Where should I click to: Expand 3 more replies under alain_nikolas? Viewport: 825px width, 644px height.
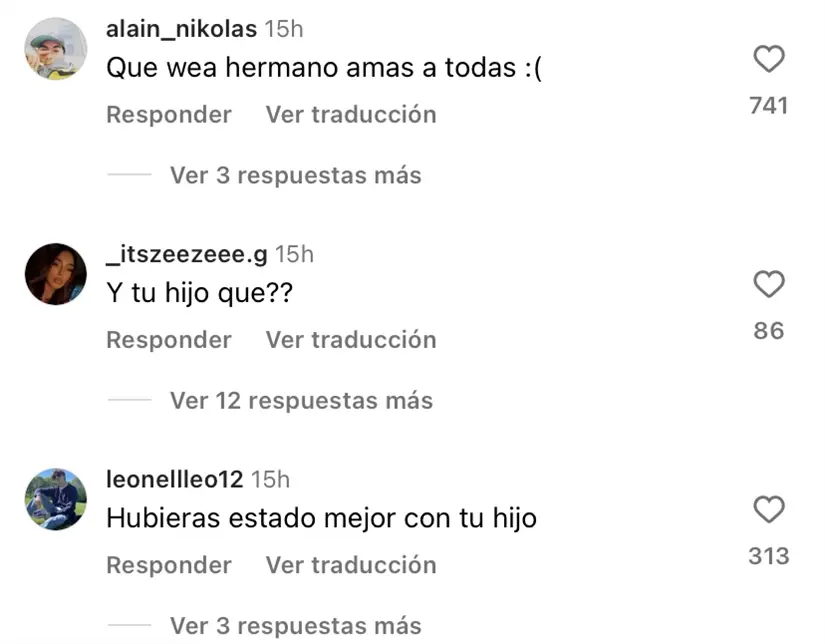[x=295, y=176]
